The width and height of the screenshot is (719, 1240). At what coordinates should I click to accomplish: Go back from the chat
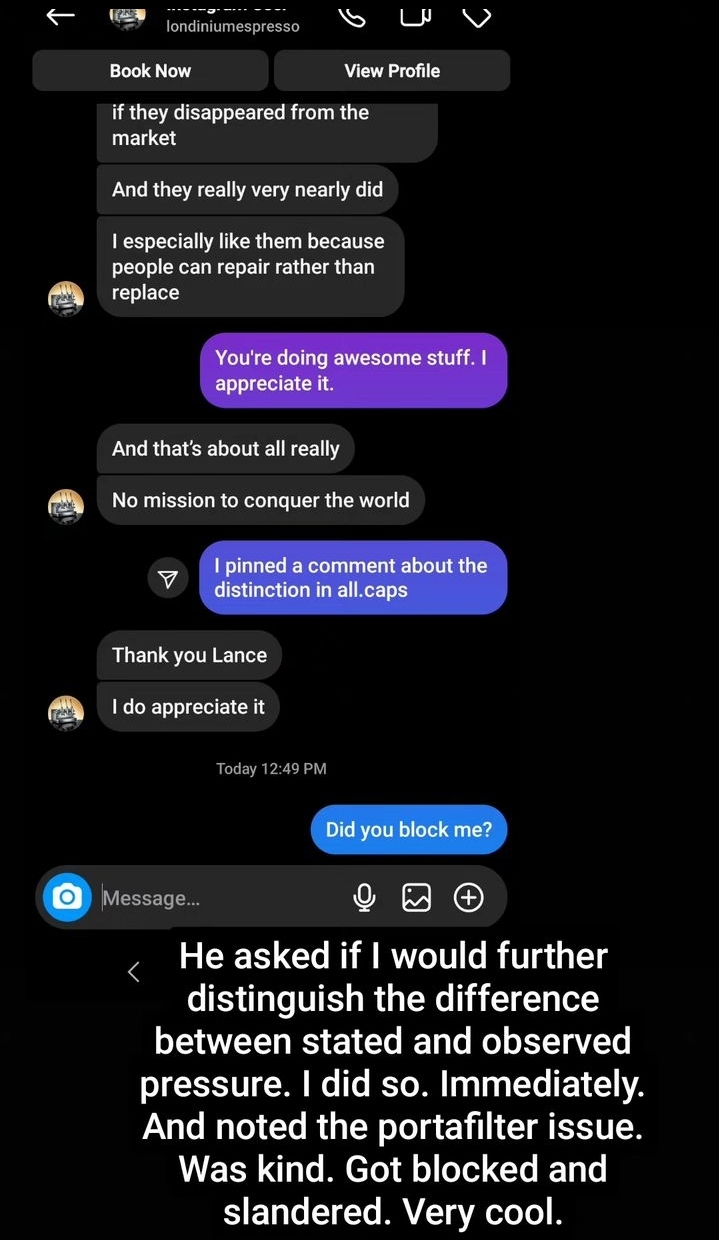pyautogui.click(x=62, y=14)
